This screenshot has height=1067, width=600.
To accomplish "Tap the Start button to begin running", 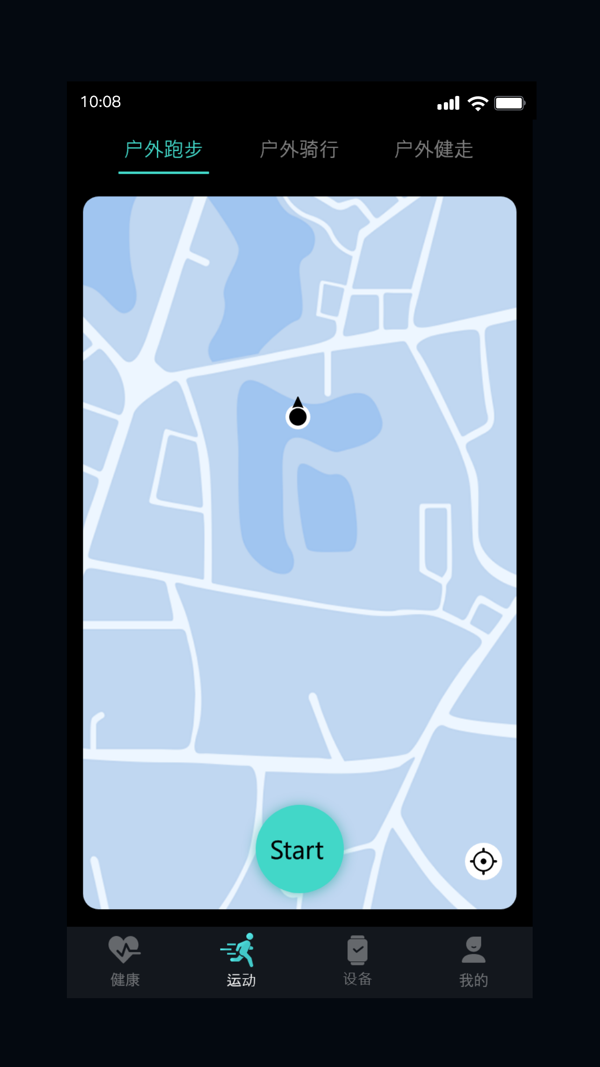I will (299, 849).
